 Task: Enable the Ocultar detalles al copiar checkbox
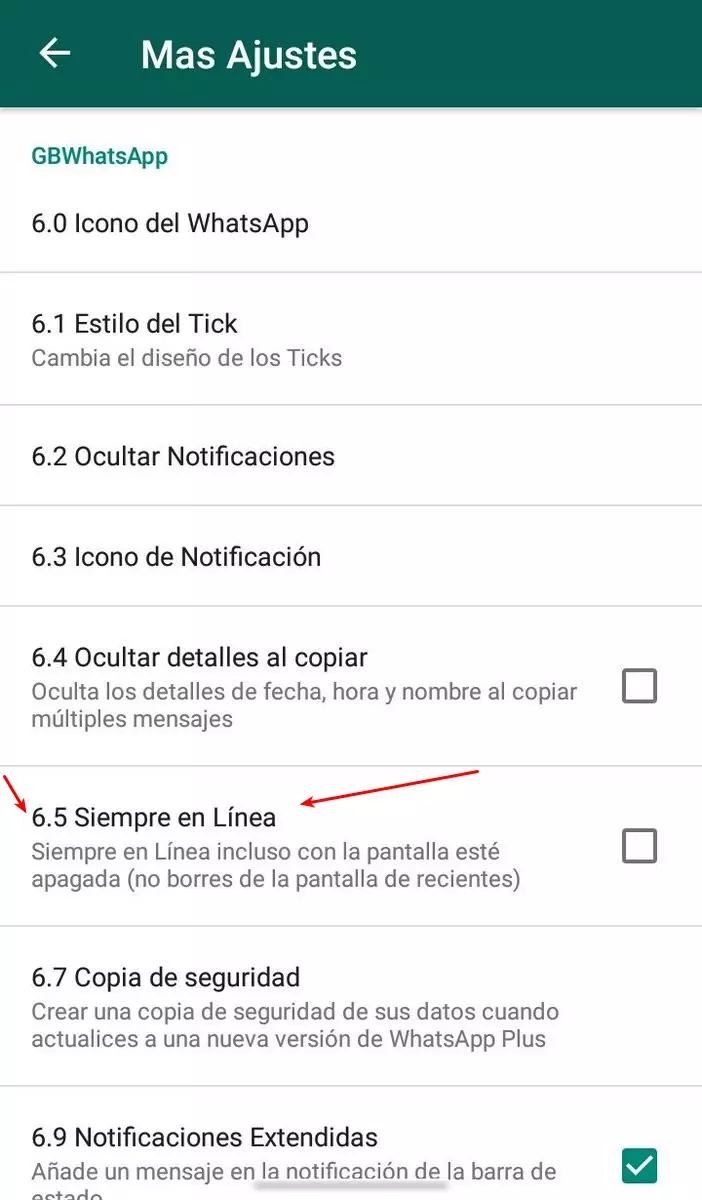click(639, 687)
